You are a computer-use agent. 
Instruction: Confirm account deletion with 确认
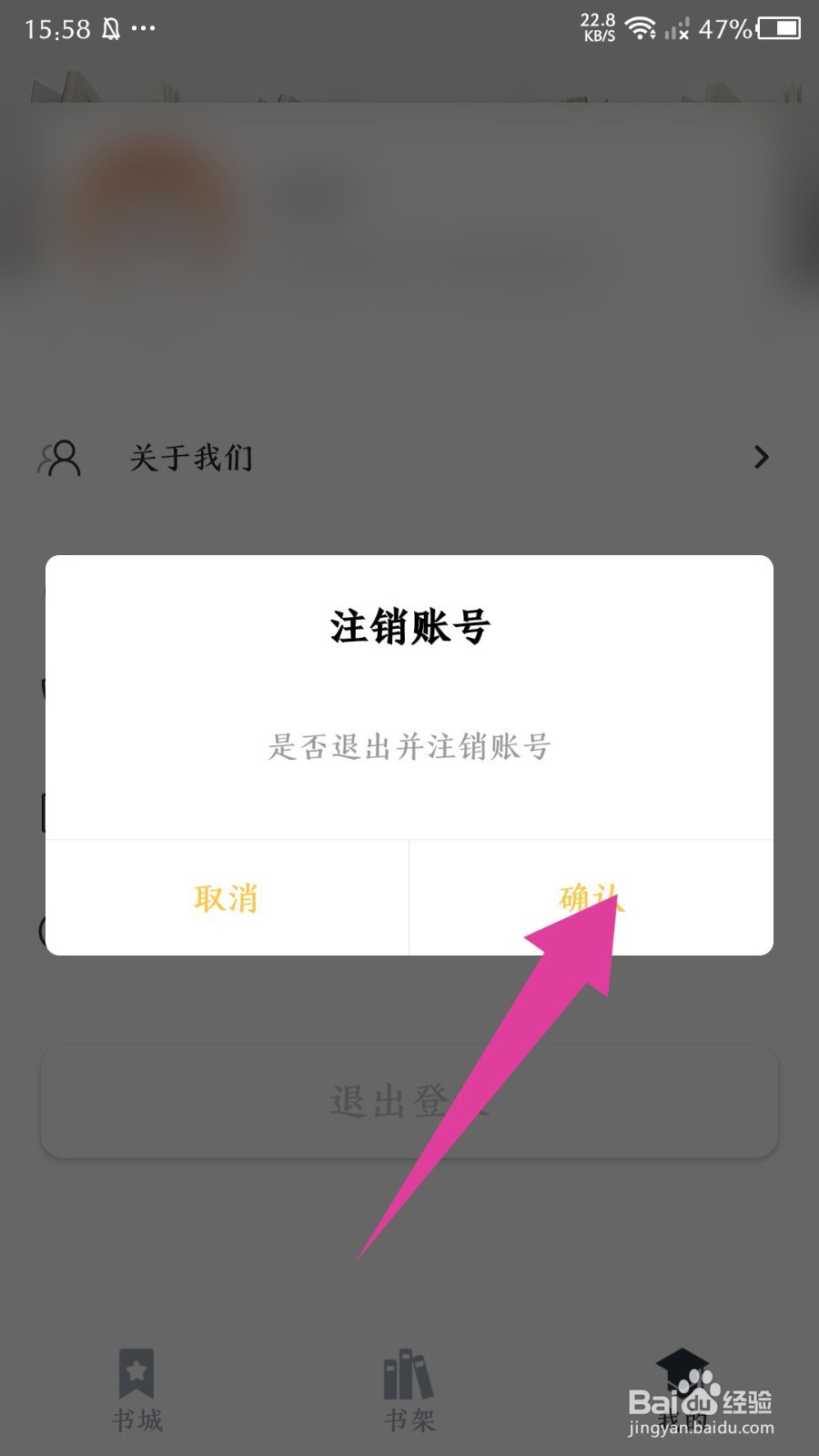(x=592, y=898)
